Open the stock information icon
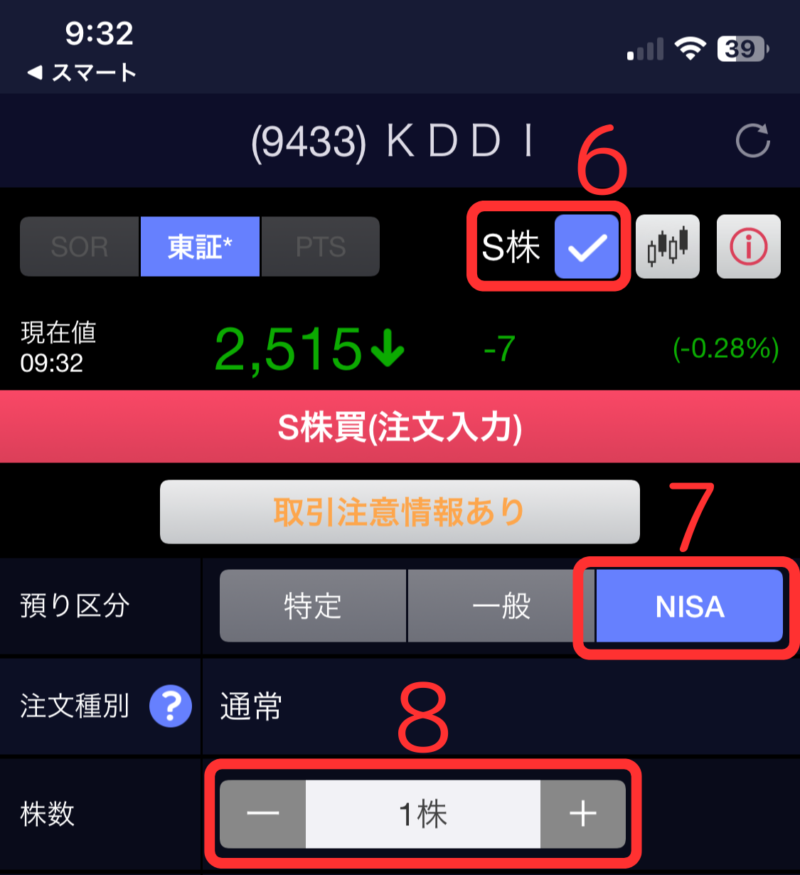The image size is (800, 875). coord(748,247)
